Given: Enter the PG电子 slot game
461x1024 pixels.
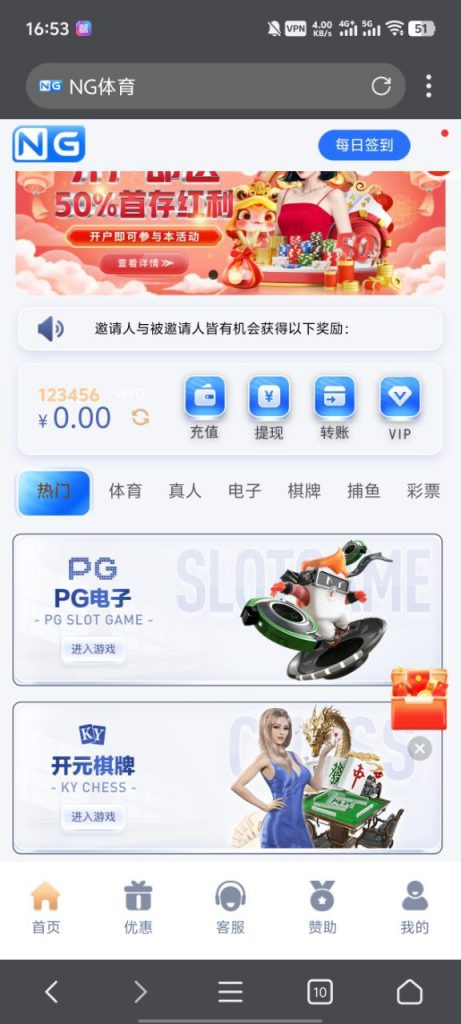Looking at the screenshot, I should [93, 650].
